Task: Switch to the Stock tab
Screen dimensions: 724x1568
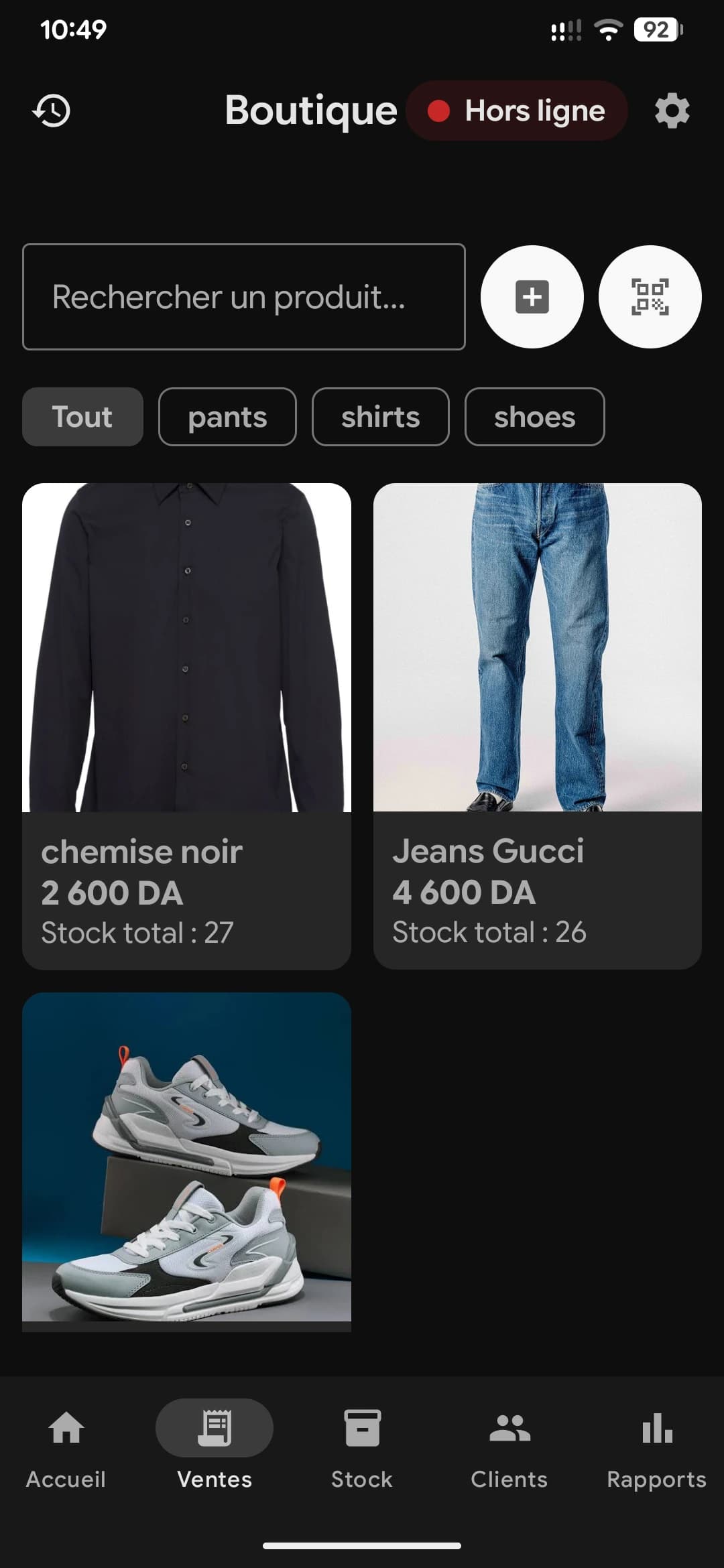Action: pos(362,1447)
